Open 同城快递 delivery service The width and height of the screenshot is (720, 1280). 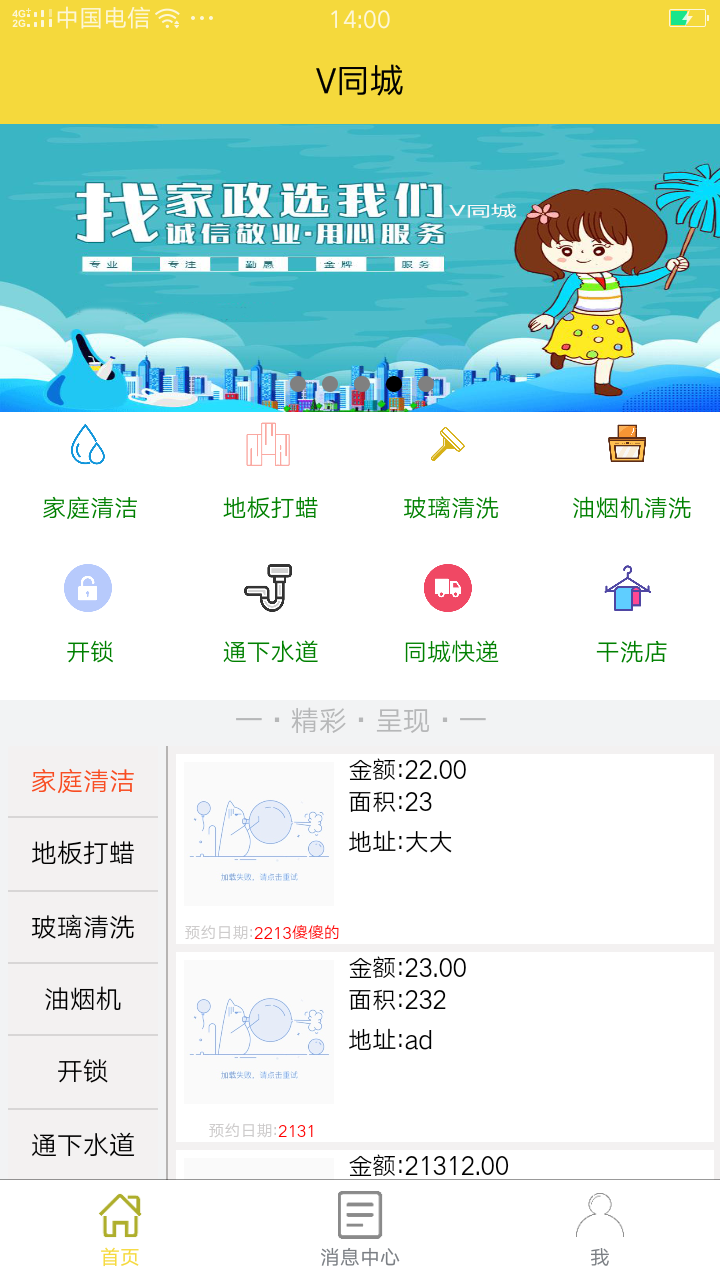[x=451, y=615]
